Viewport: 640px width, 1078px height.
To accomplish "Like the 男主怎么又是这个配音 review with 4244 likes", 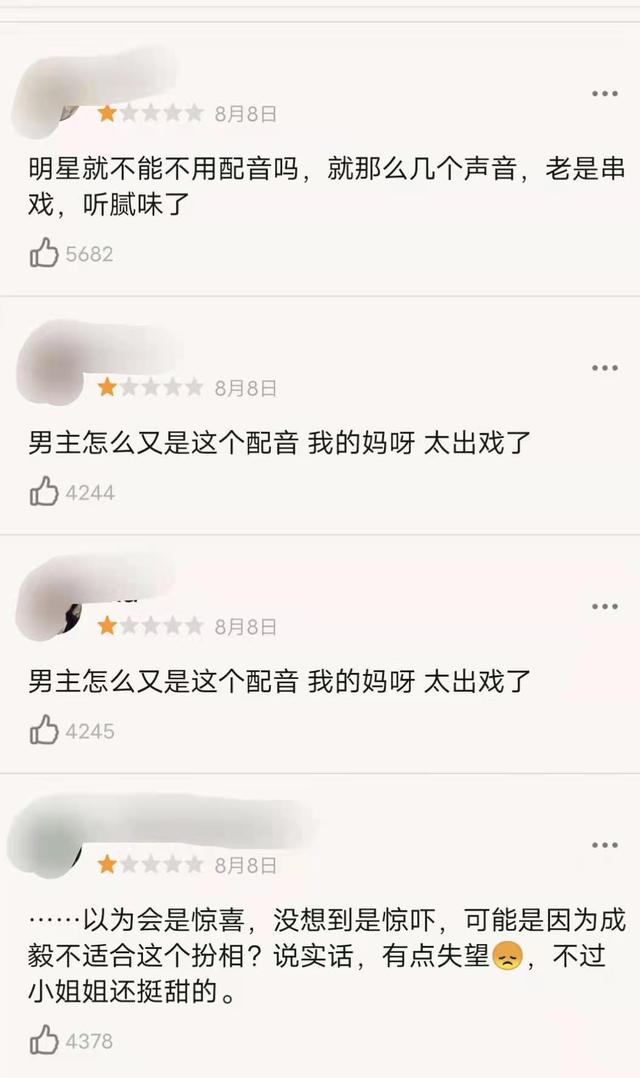I will pos(44,492).
